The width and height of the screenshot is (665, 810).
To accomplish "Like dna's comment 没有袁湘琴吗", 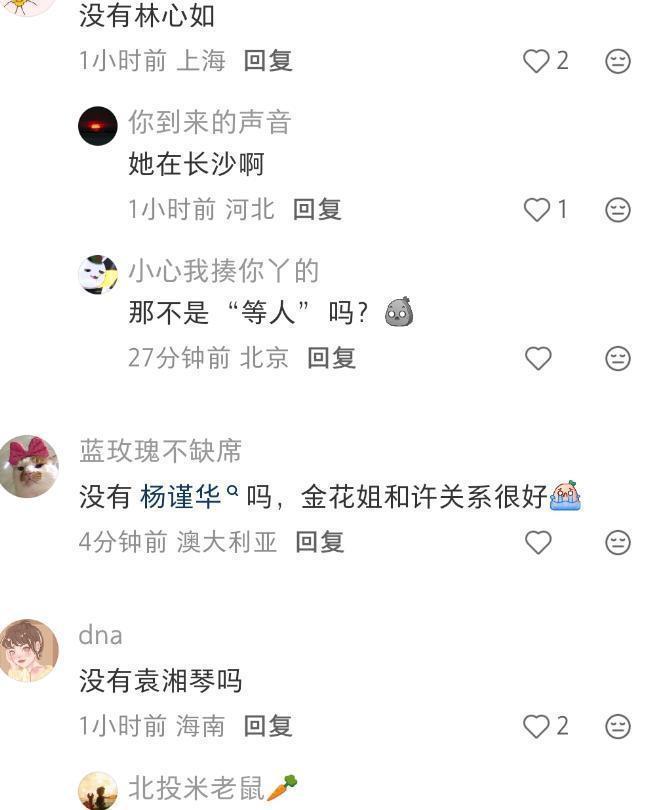I will tap(537, 726).
